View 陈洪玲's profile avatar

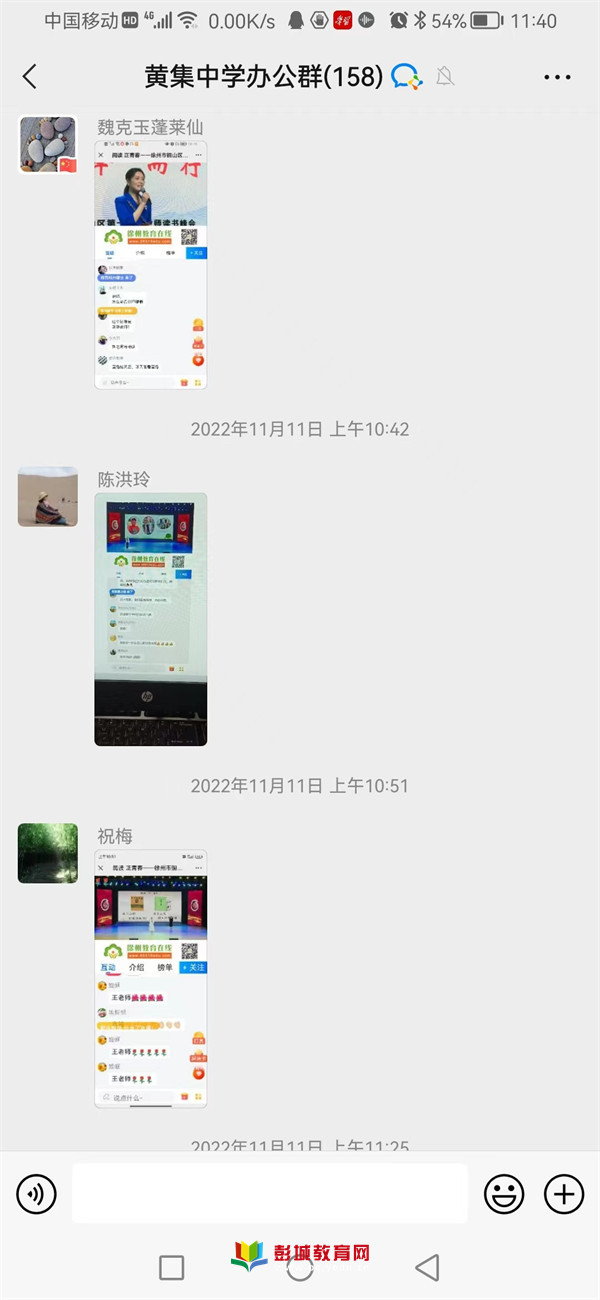[47, 496]
